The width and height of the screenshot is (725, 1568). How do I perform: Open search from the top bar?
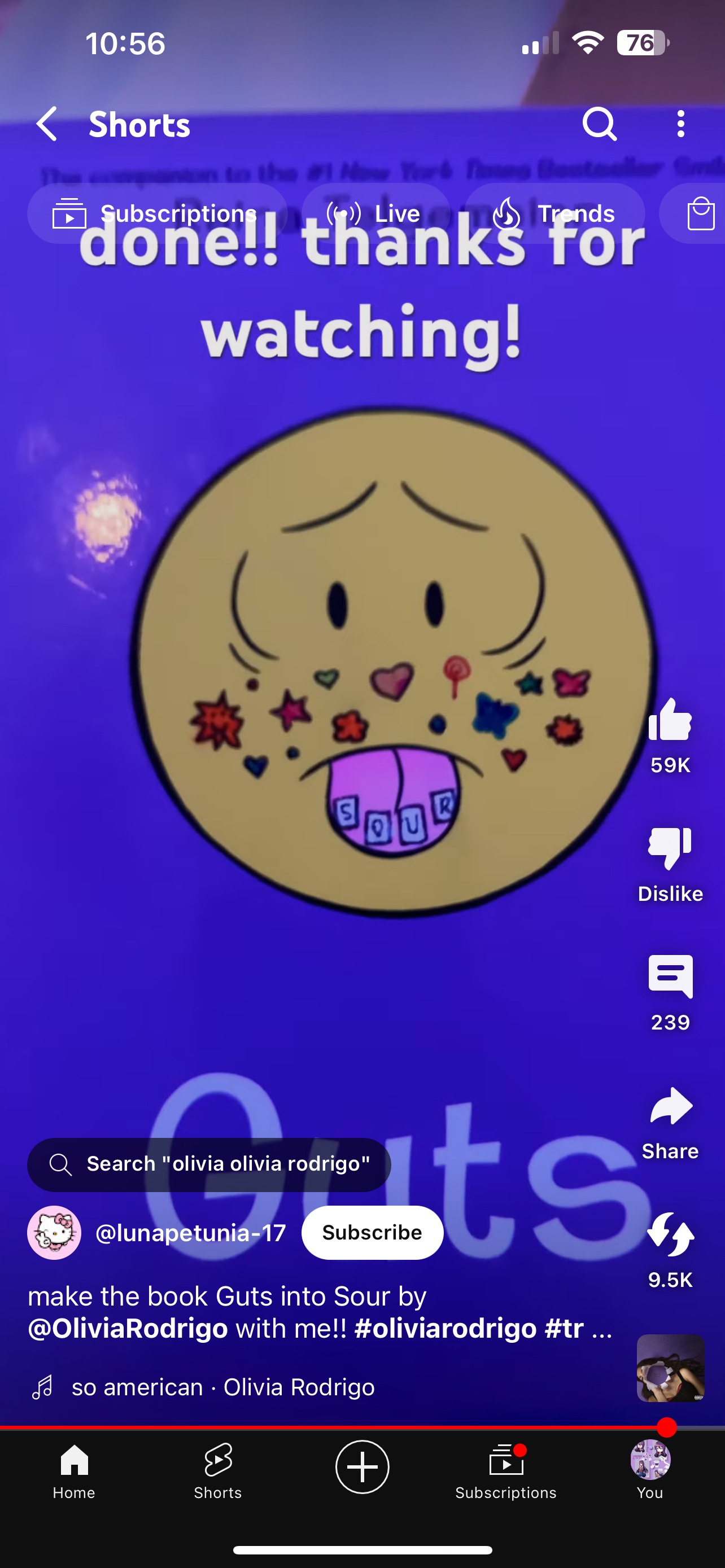pyautogui.click(x=599, y=124)
